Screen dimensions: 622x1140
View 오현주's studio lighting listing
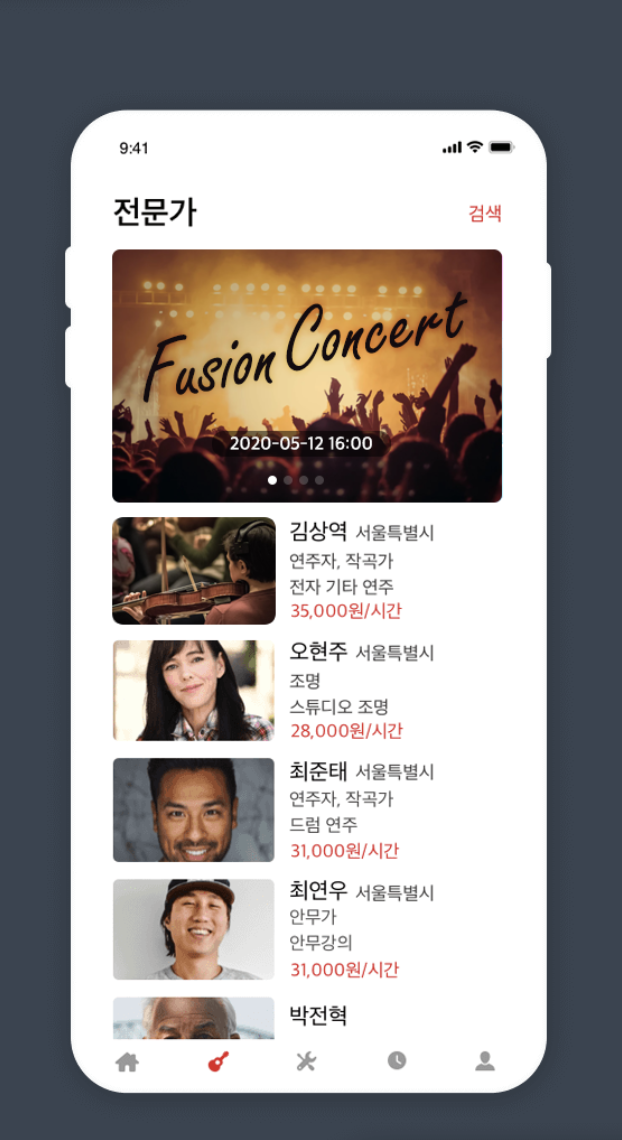307,690
